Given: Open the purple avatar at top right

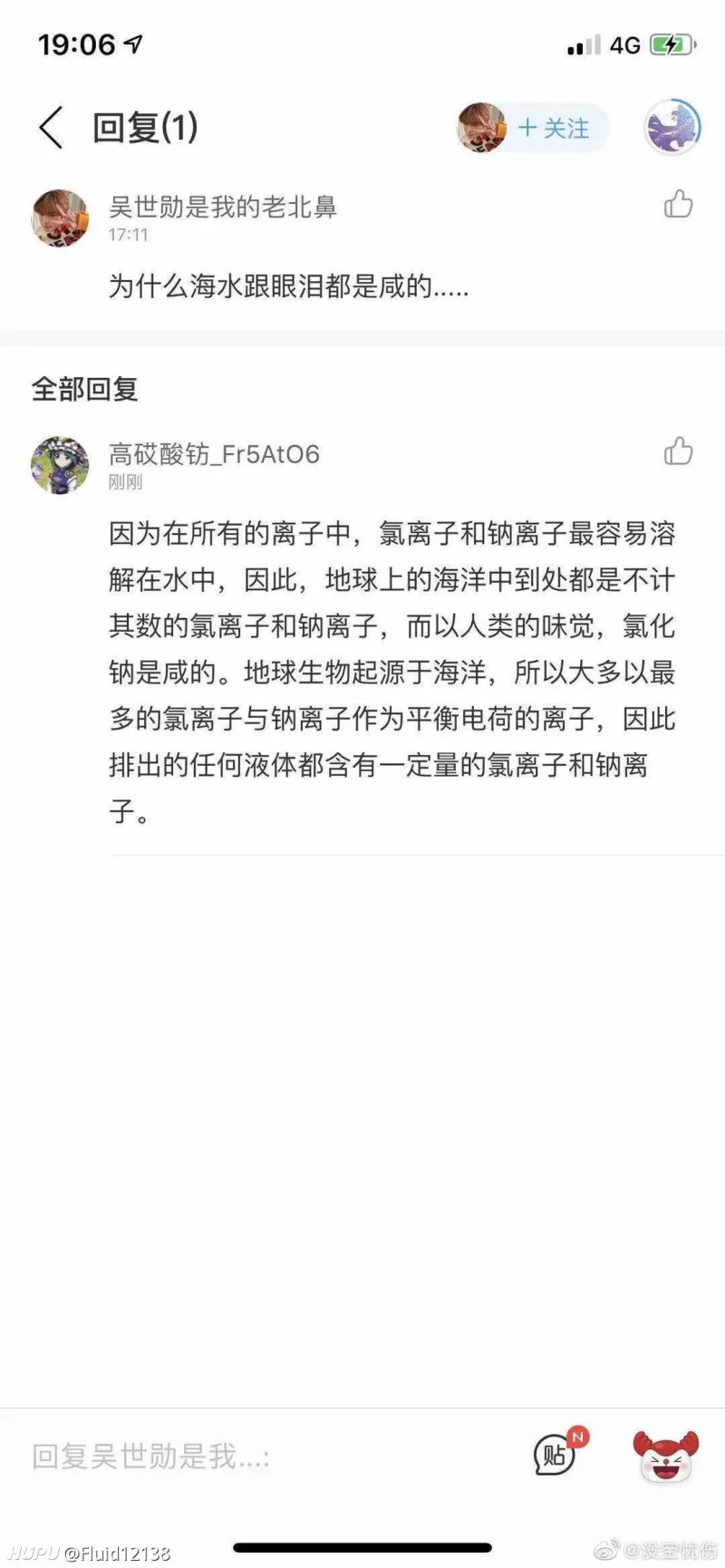Looking at the screenshot, I should pyautogui.click(x=672, y=127).
